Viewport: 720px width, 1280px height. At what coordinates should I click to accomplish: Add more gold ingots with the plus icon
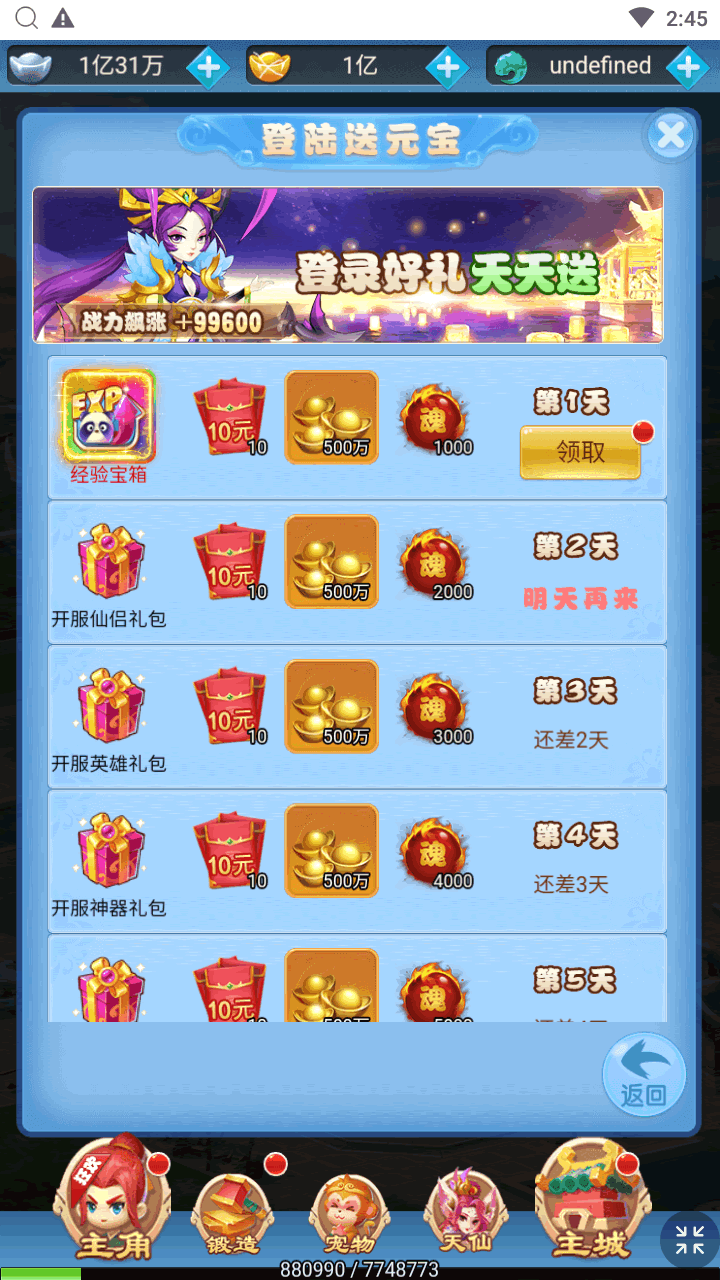pos(447,67)
